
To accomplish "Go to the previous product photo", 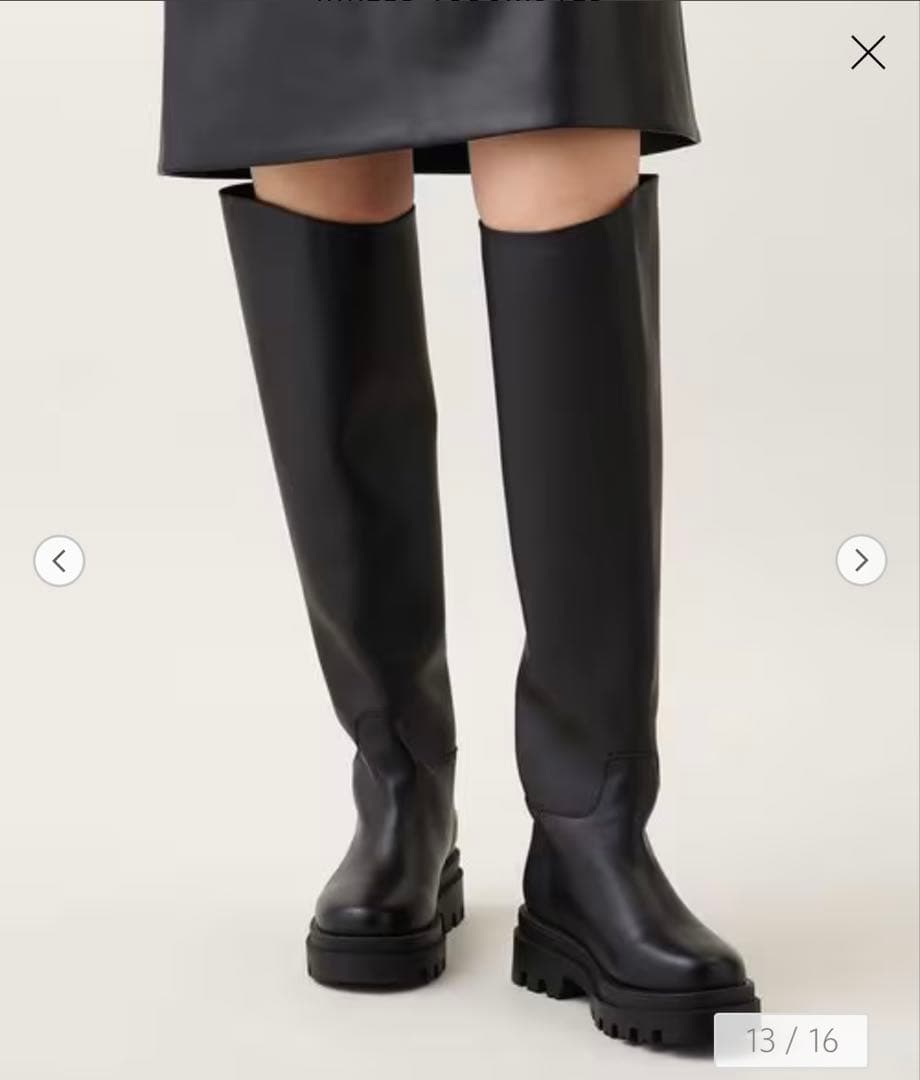I will point(59,561).
